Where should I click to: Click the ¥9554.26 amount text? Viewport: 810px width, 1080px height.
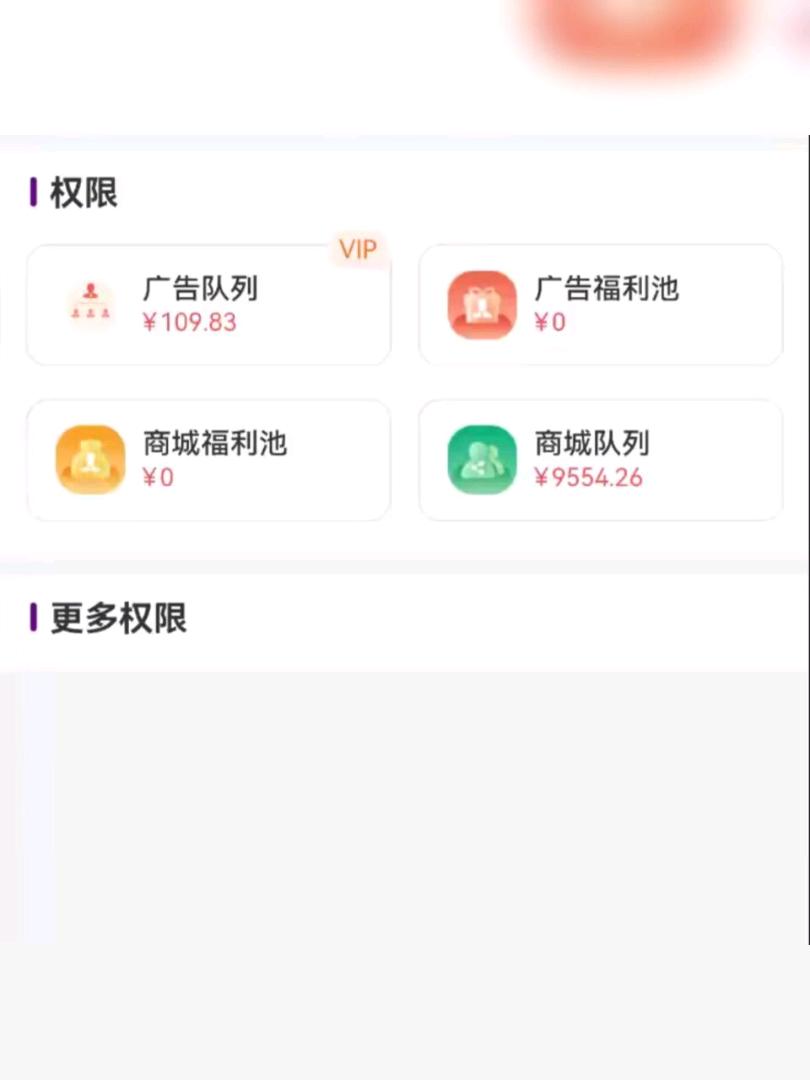(590, 478)
